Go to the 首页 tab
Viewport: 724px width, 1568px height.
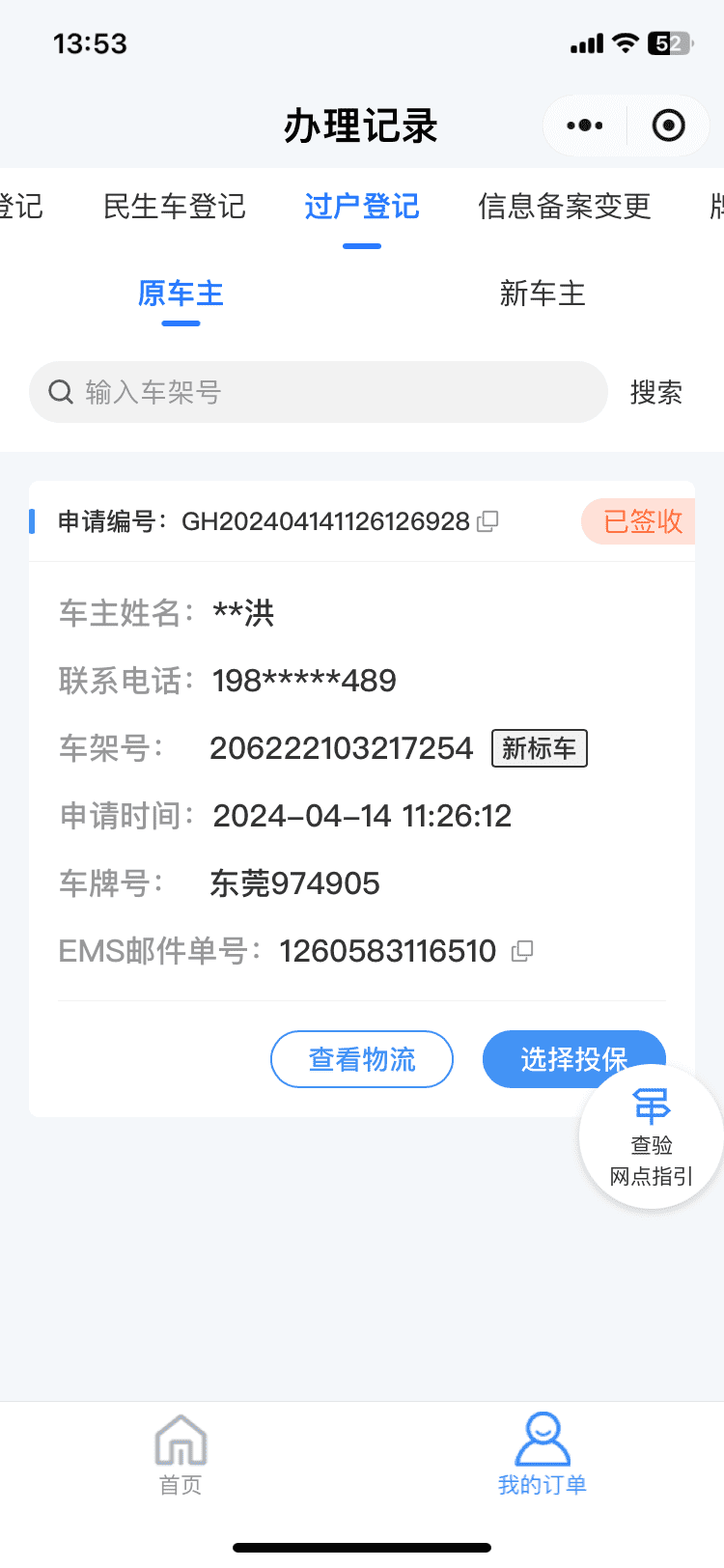[181, 1455]
